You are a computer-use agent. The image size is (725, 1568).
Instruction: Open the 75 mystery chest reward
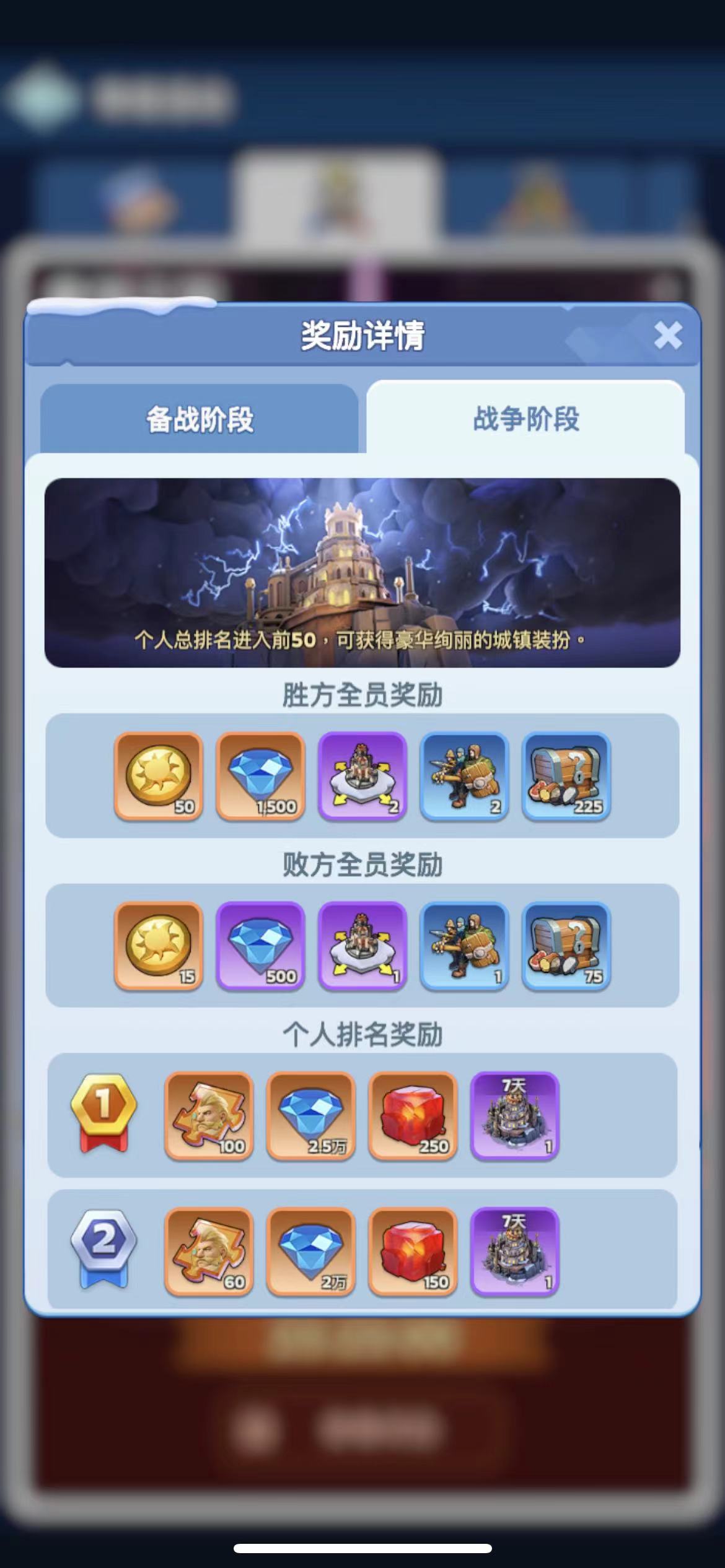(566, 946)
